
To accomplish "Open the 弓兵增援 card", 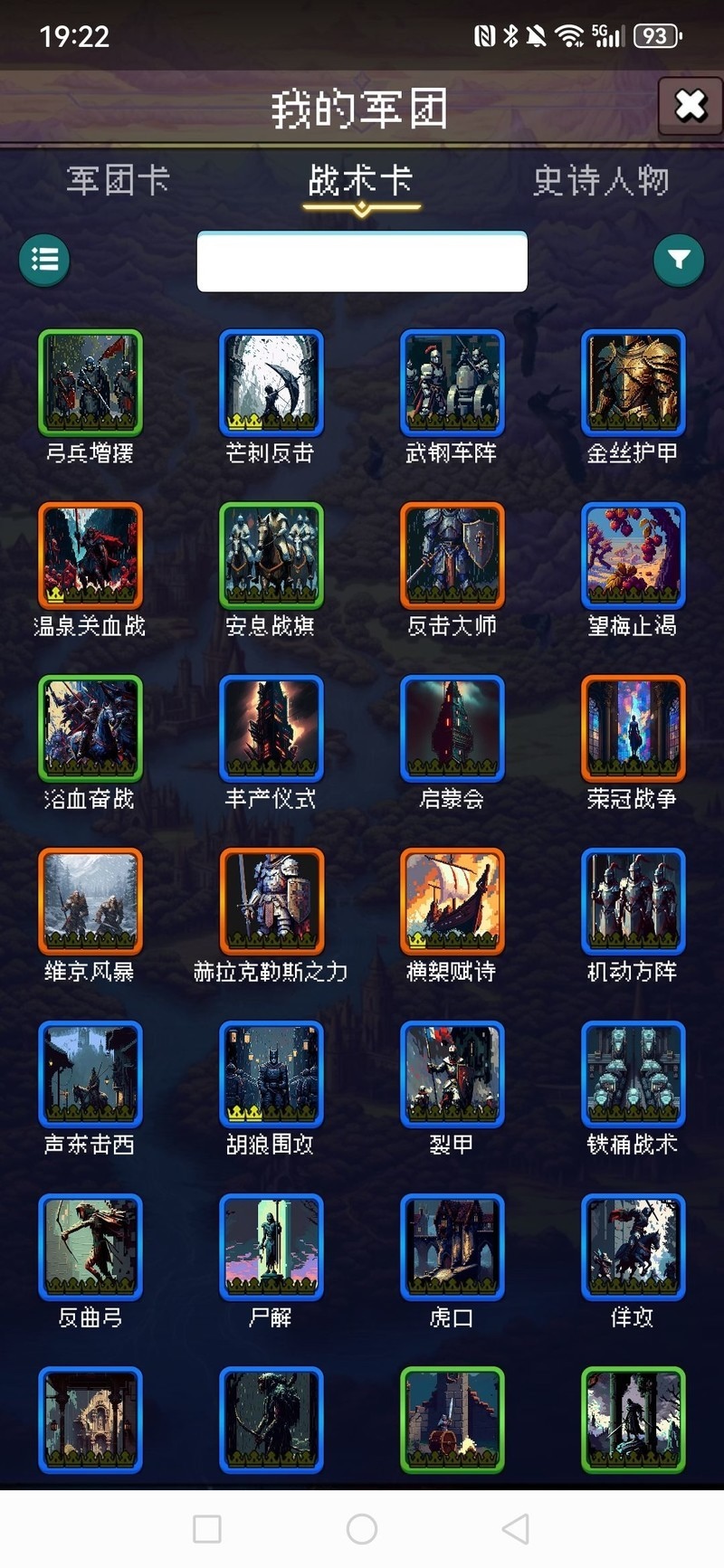I will click(x=90, y=383).
